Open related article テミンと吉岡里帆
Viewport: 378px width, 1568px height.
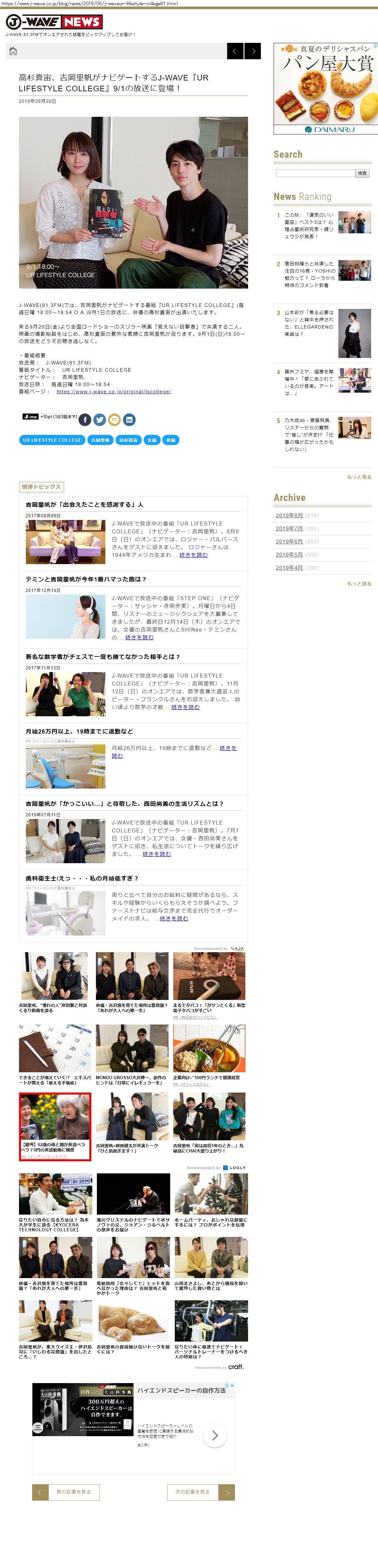pos(85,579)
